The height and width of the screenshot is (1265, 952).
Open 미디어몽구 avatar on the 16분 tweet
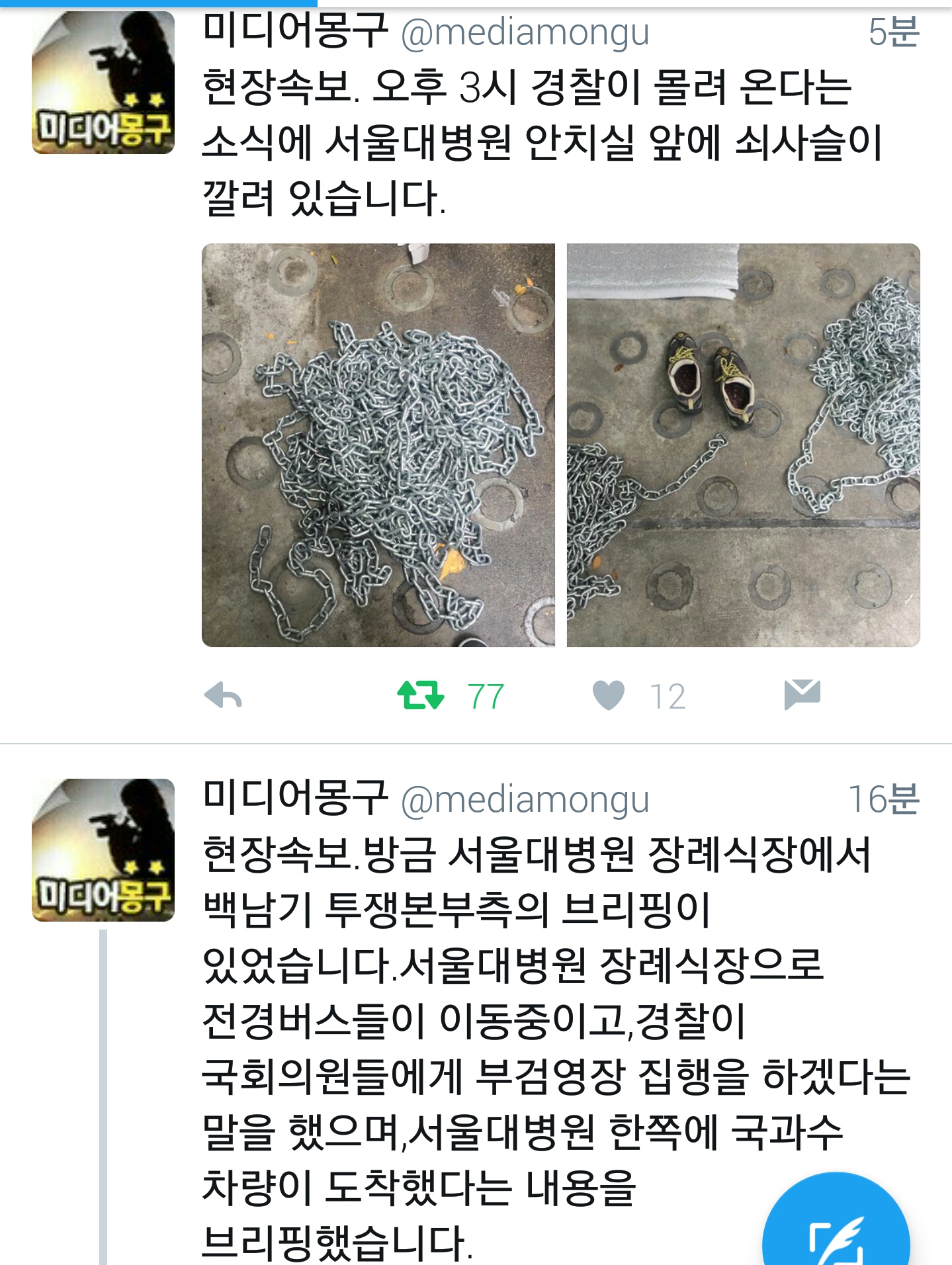pyautogui.click(x=103, y=850)
